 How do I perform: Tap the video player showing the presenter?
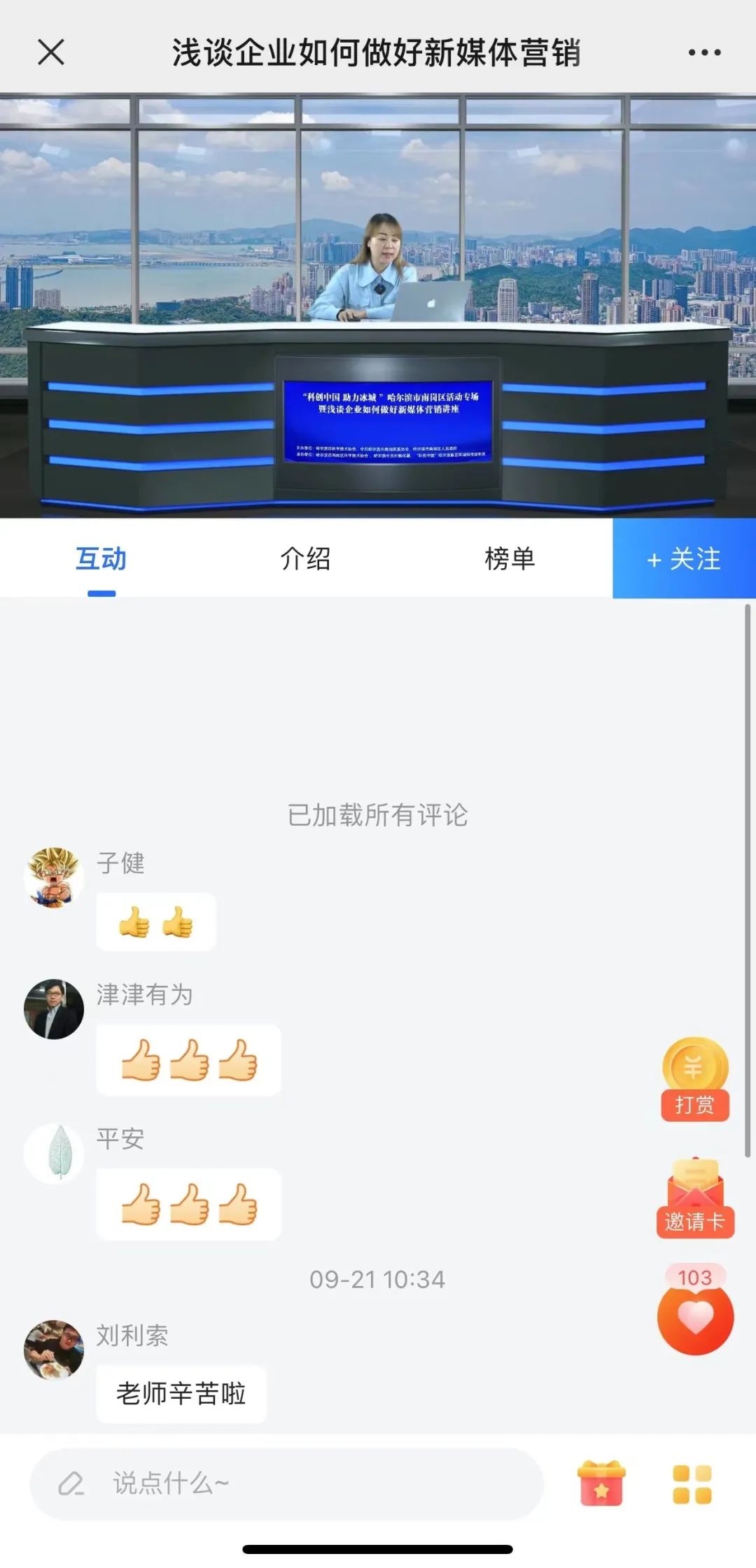(x=378, y=301)
